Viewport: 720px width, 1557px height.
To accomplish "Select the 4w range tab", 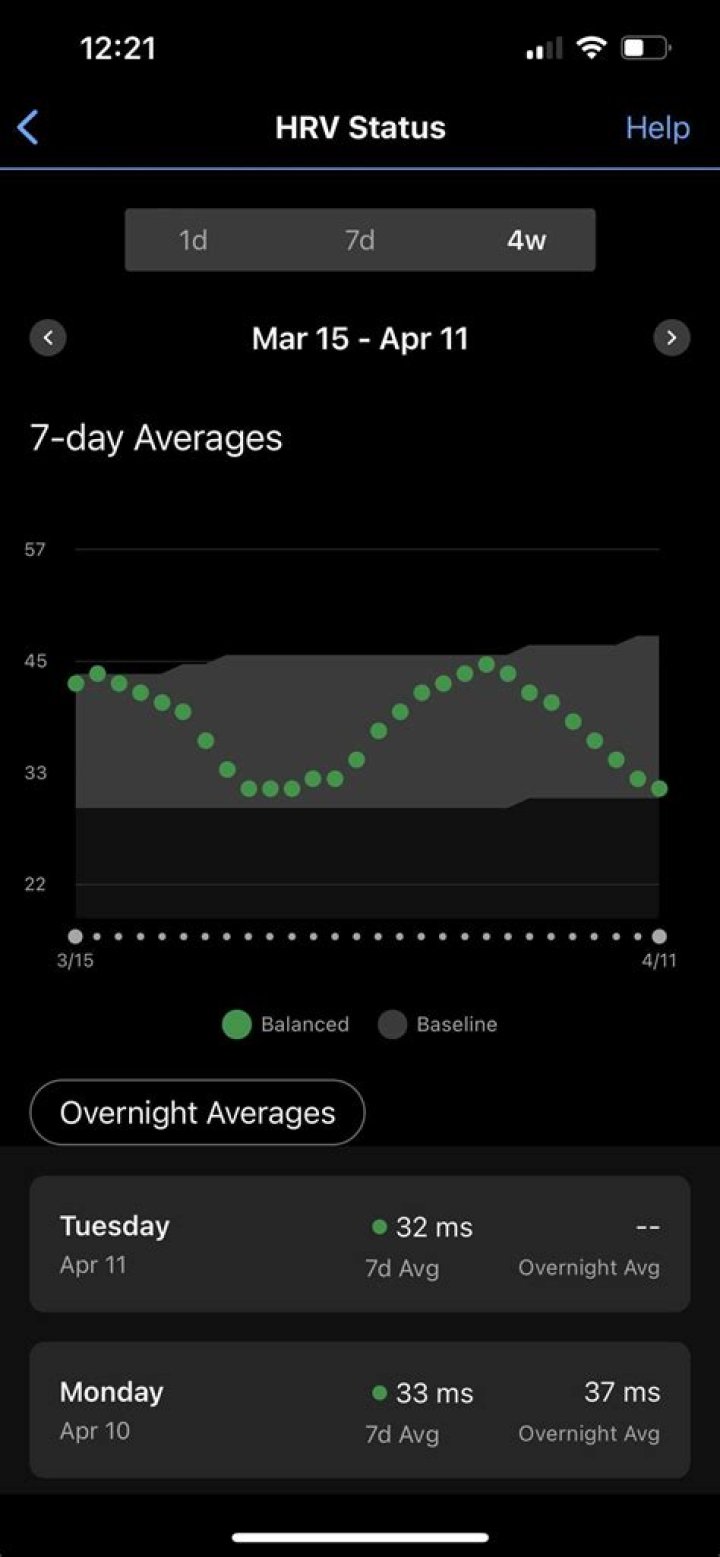I will pos(526,240).
